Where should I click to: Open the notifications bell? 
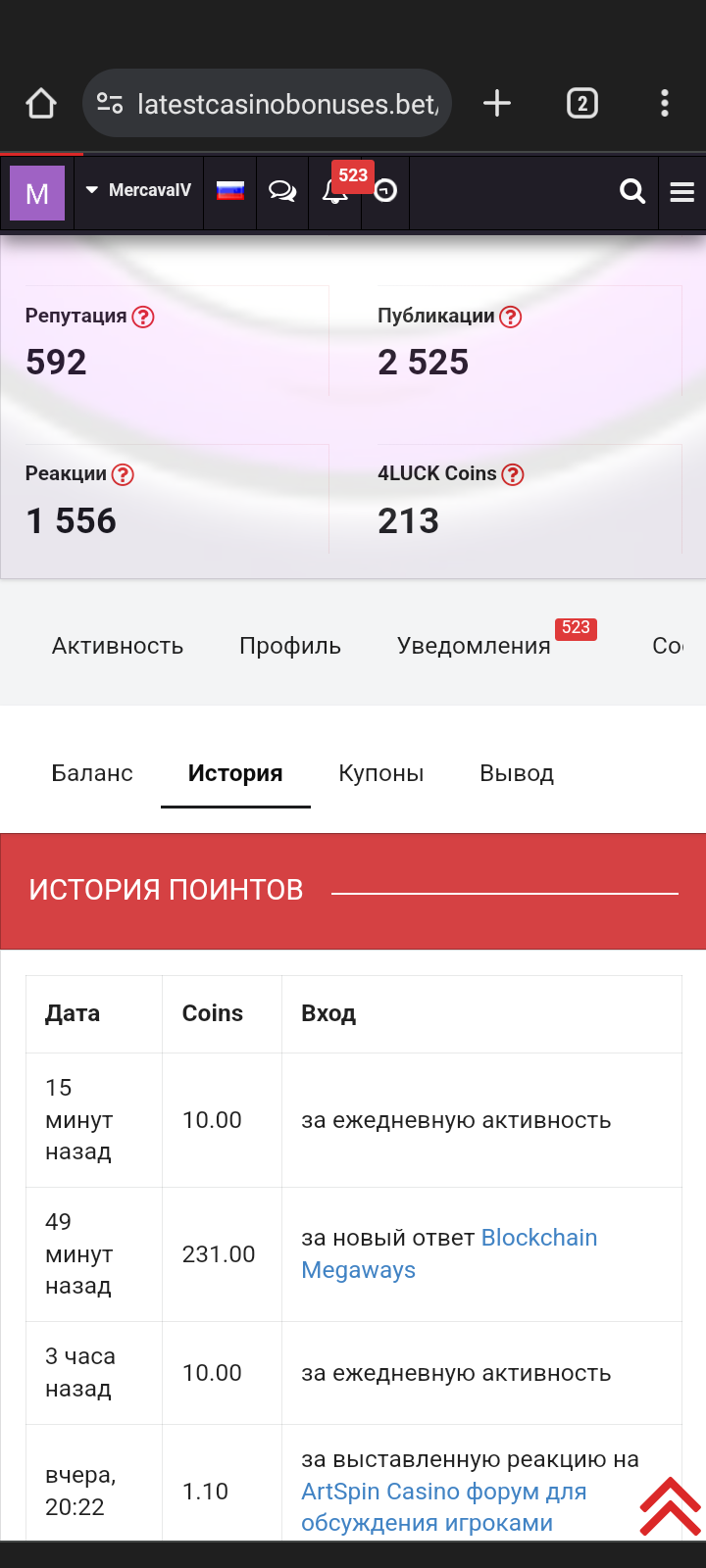[x=334, y=192]
